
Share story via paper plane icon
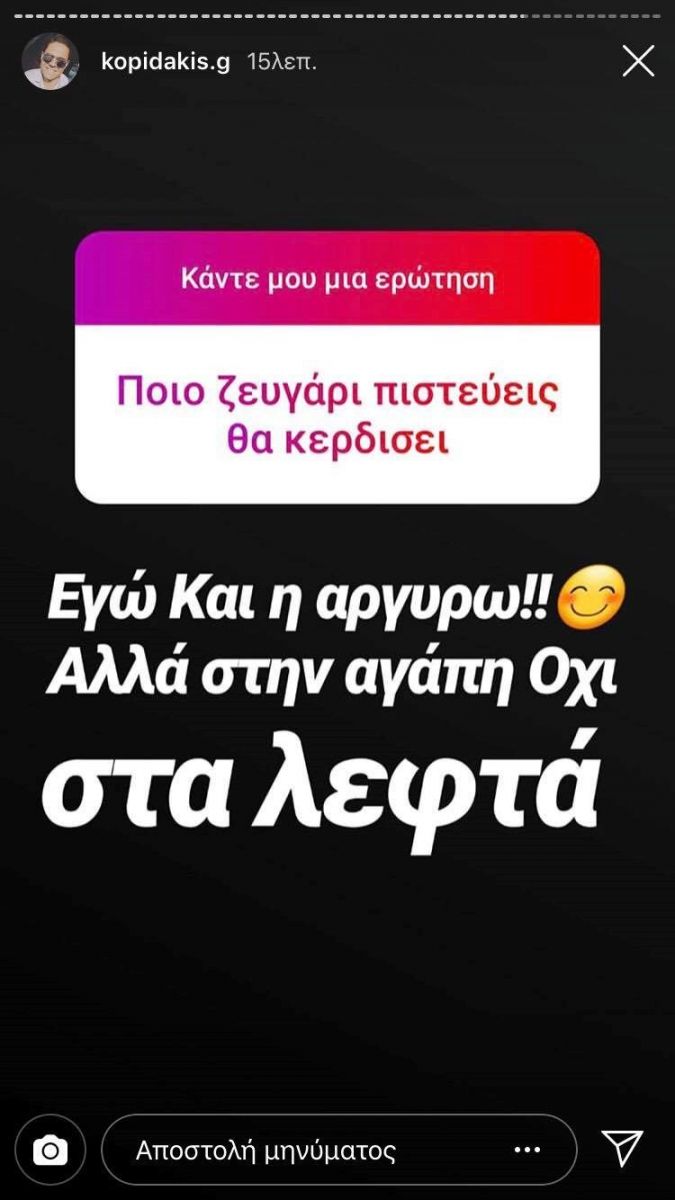coord(622,1150)
